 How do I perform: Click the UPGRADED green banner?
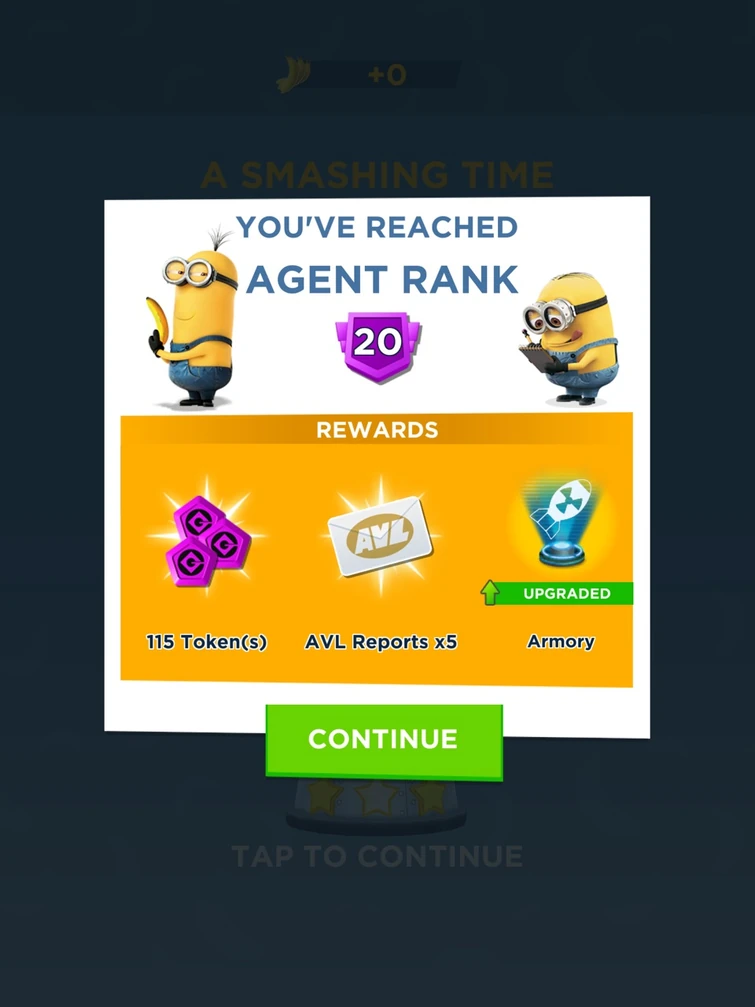[570, 593]
